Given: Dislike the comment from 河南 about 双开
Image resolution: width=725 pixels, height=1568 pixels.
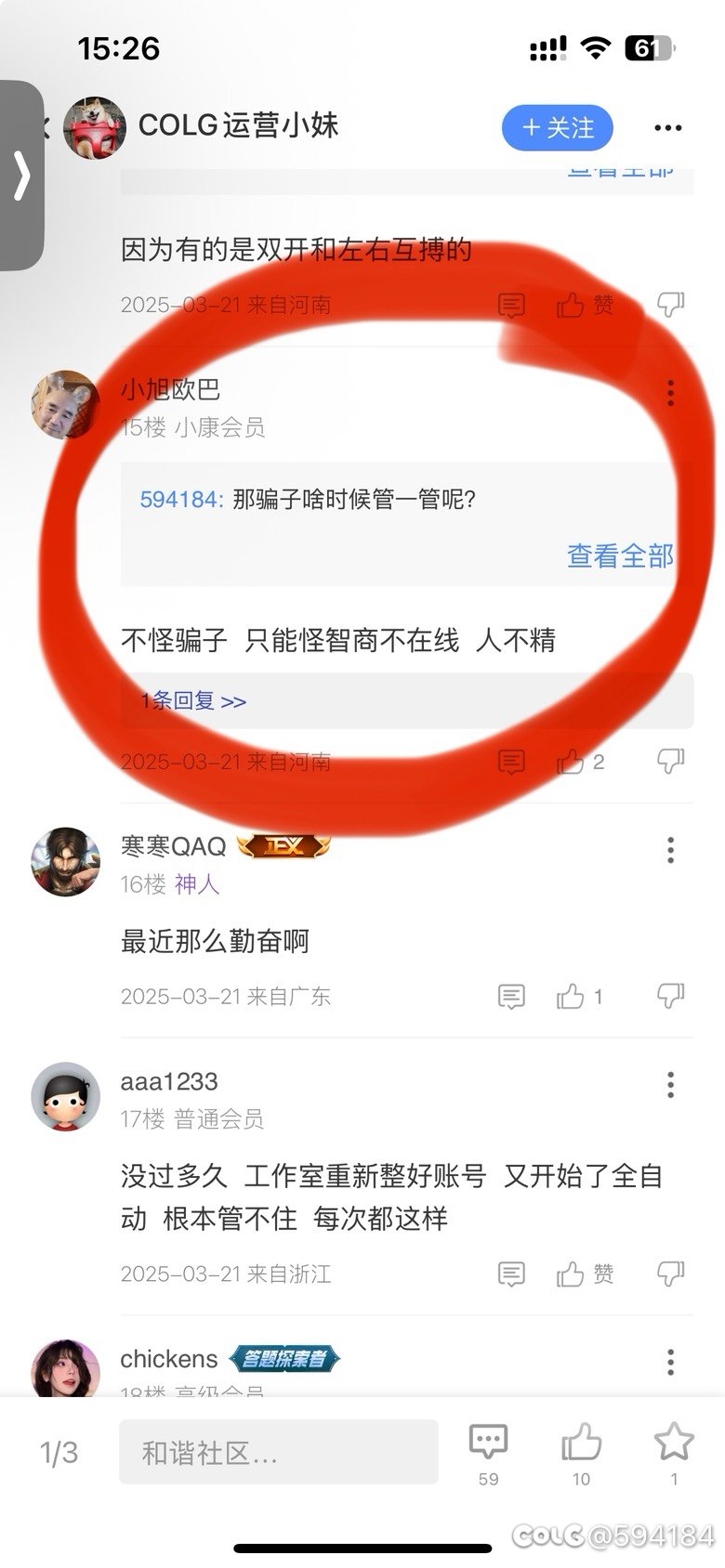Looking at the screenshot, I should pyautogui.click(x=670, y=304).
